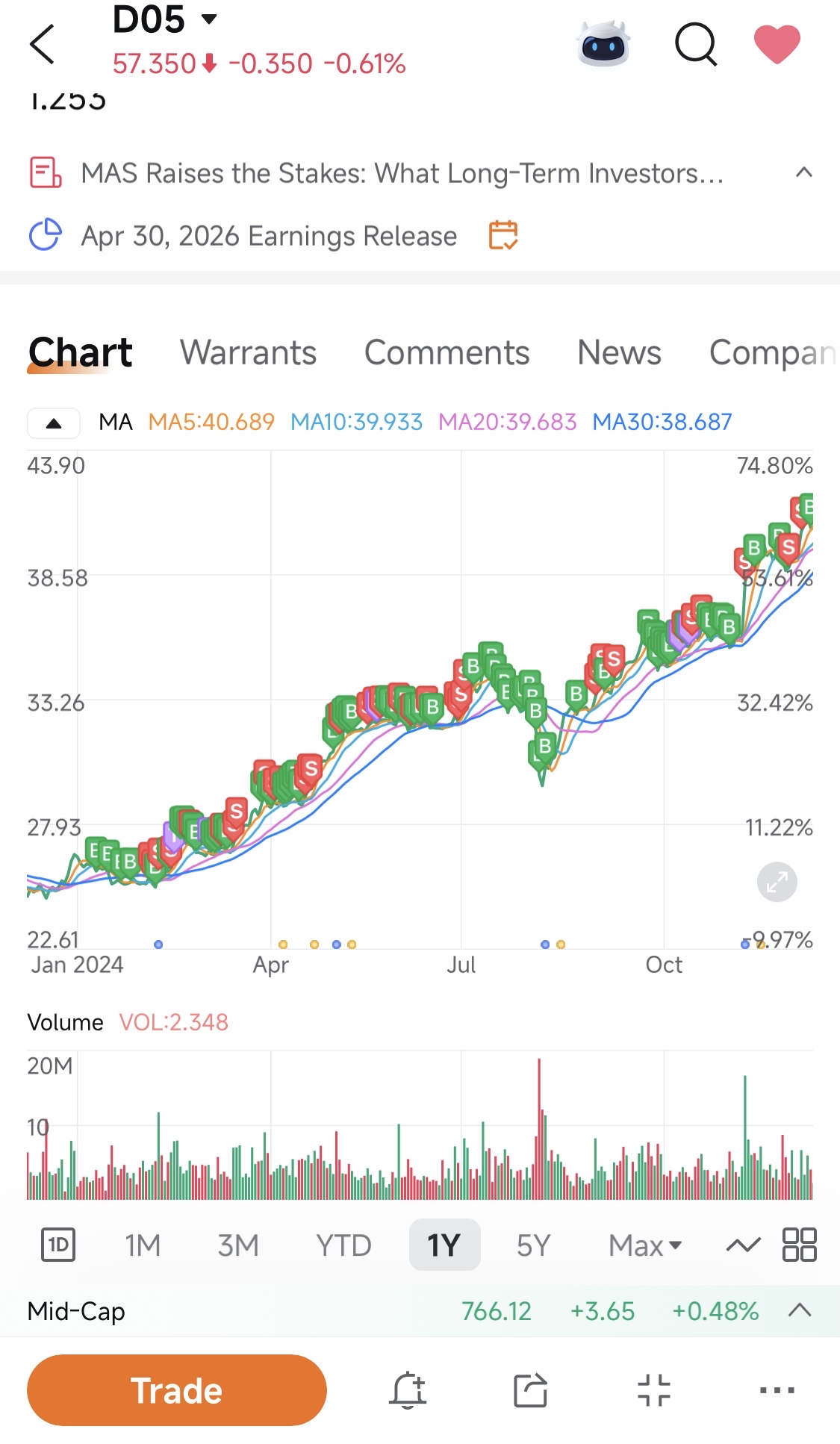Open the search magnifier
Screen dimensions: 840x1444
[696, 44]
